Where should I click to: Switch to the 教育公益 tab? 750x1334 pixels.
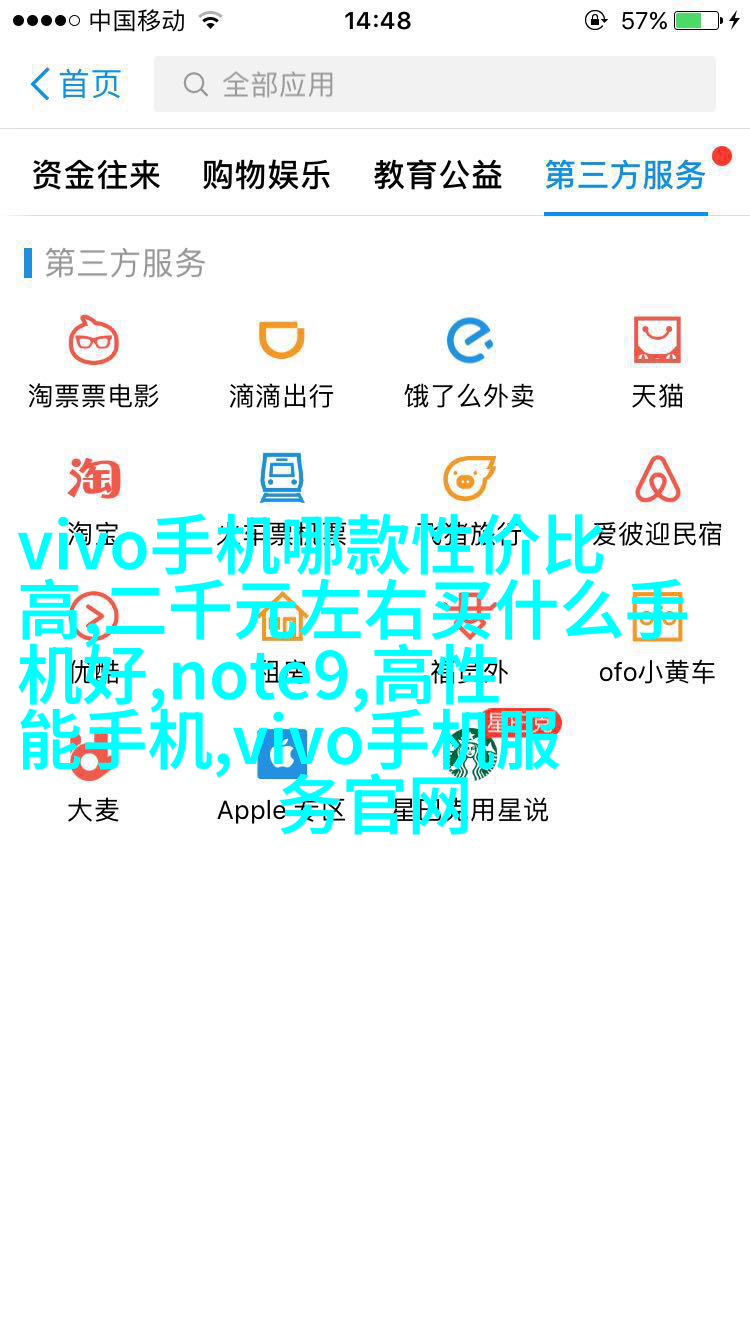pyautogui.click(x=438, y=175)
